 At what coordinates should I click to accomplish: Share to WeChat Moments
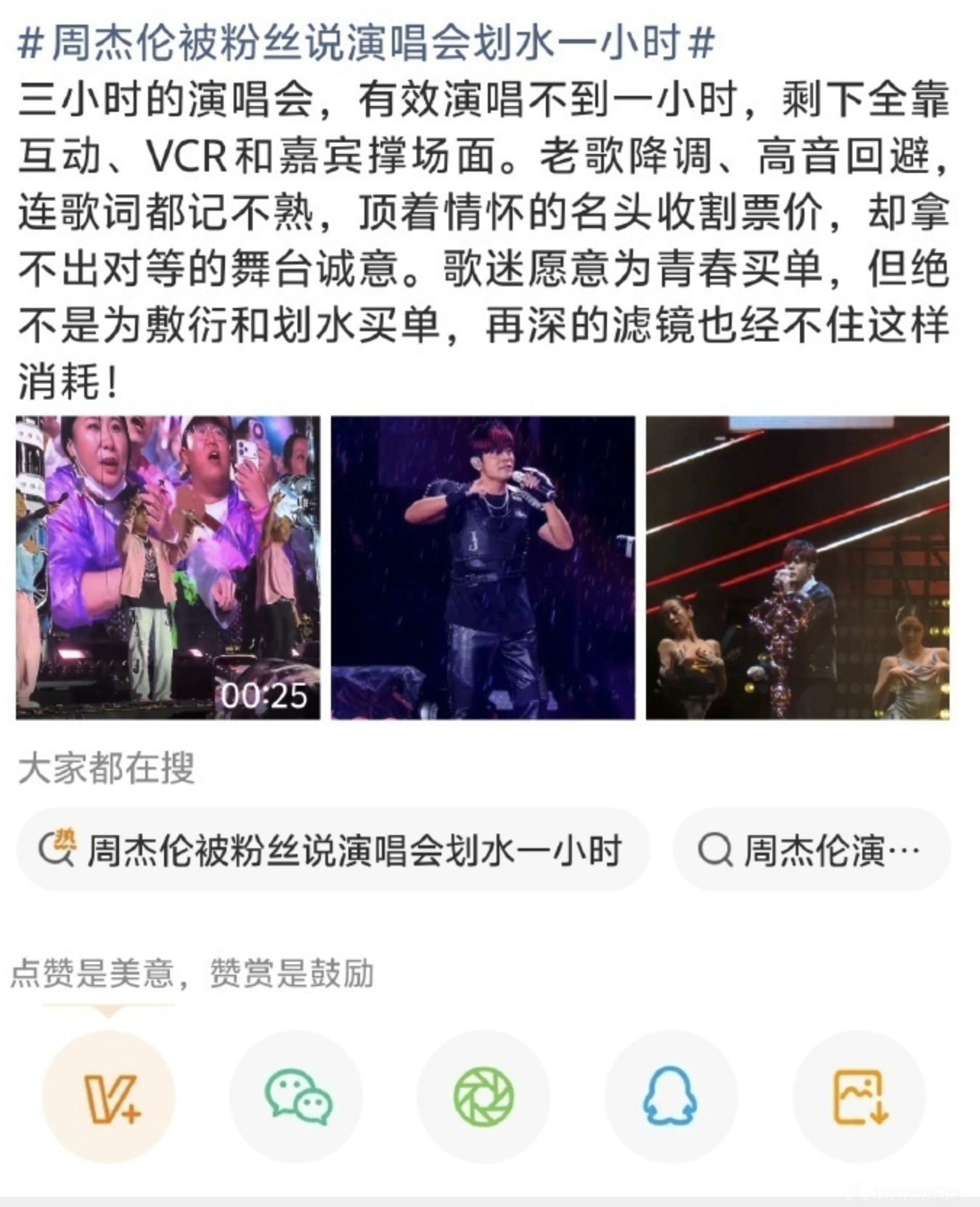click(x=483, y=1096)
